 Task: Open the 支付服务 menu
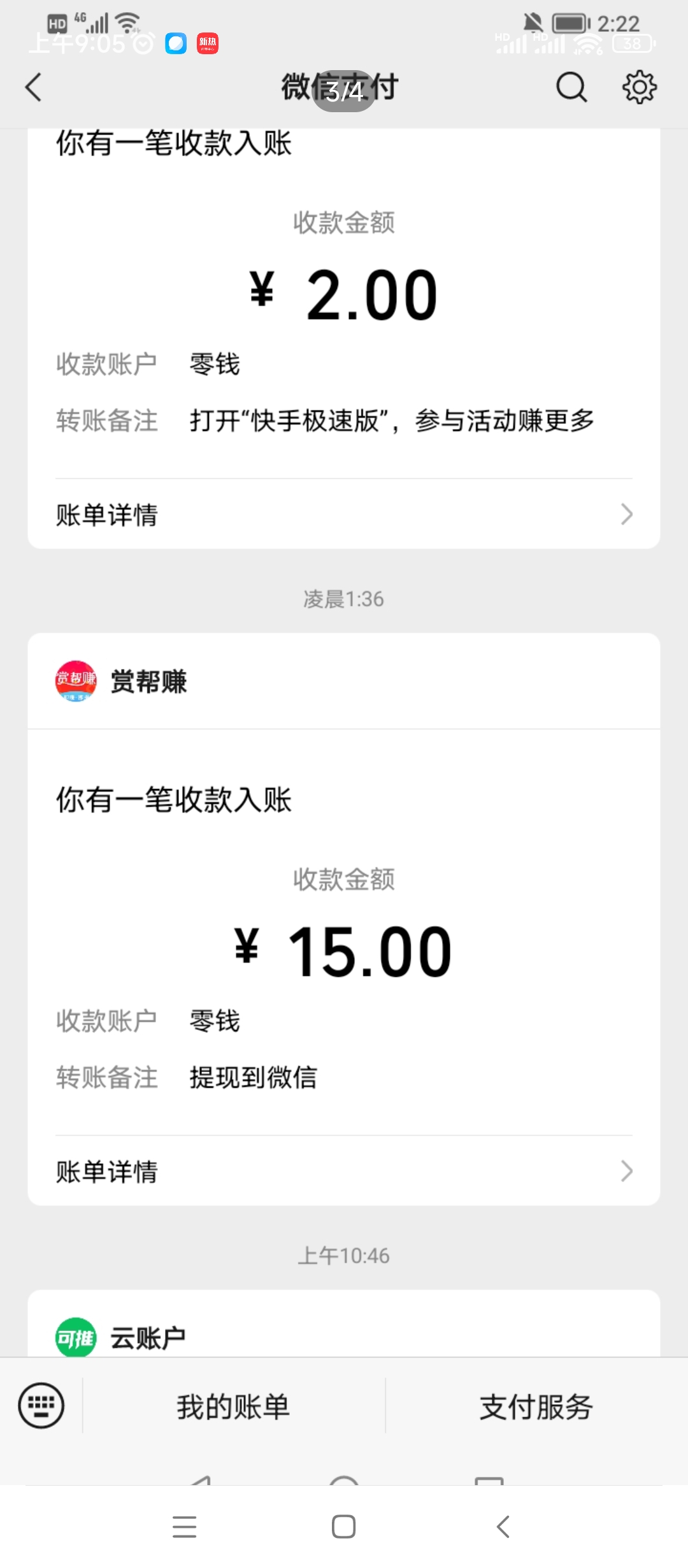[536, 1407]
